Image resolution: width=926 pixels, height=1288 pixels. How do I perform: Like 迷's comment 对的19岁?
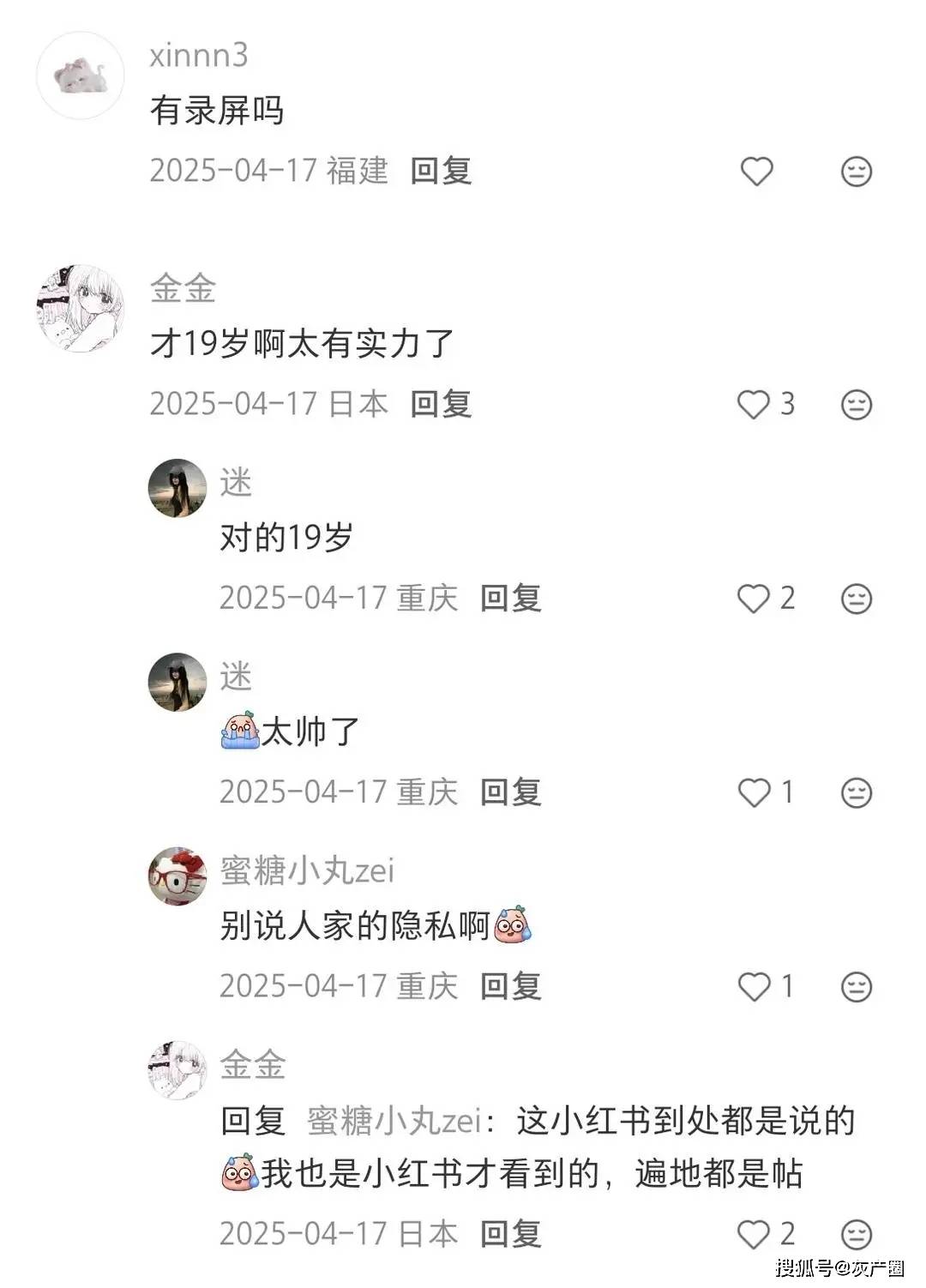coord(755,598)
